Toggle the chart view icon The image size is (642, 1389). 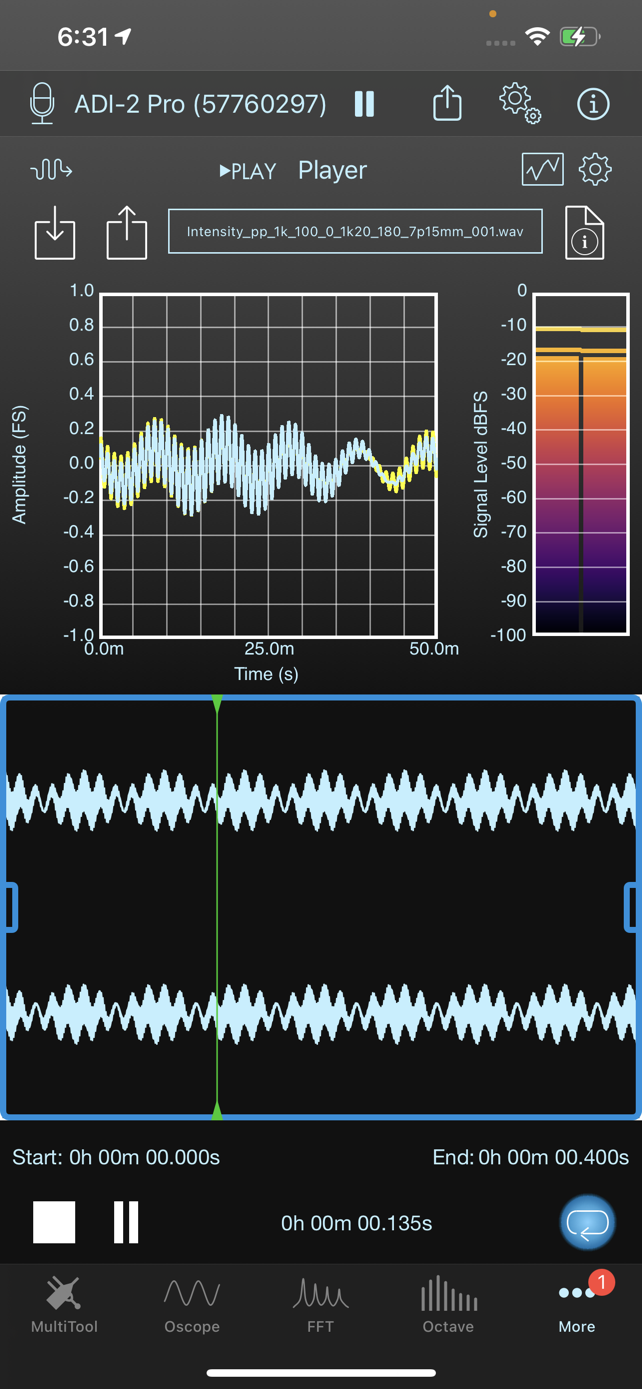(542, 169)
